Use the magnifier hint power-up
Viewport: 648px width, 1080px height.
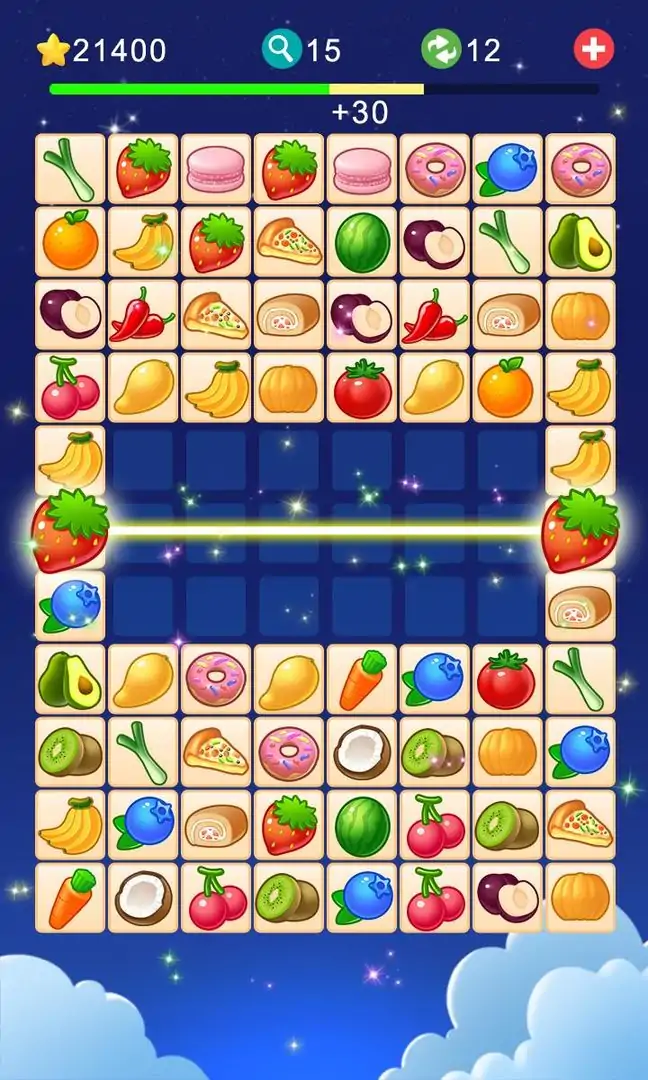point(279,49)
